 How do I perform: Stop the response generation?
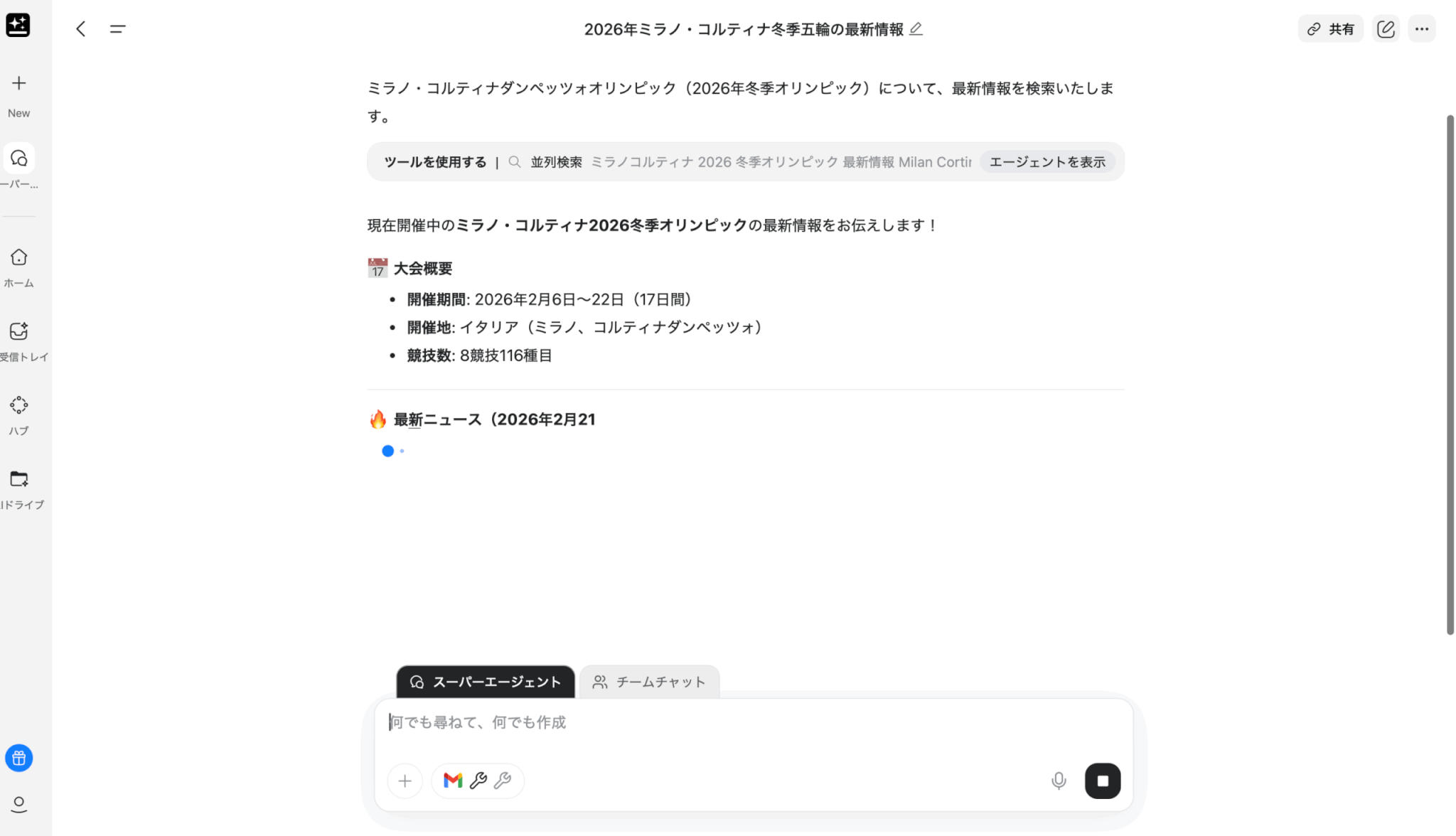coord(1102,781)
